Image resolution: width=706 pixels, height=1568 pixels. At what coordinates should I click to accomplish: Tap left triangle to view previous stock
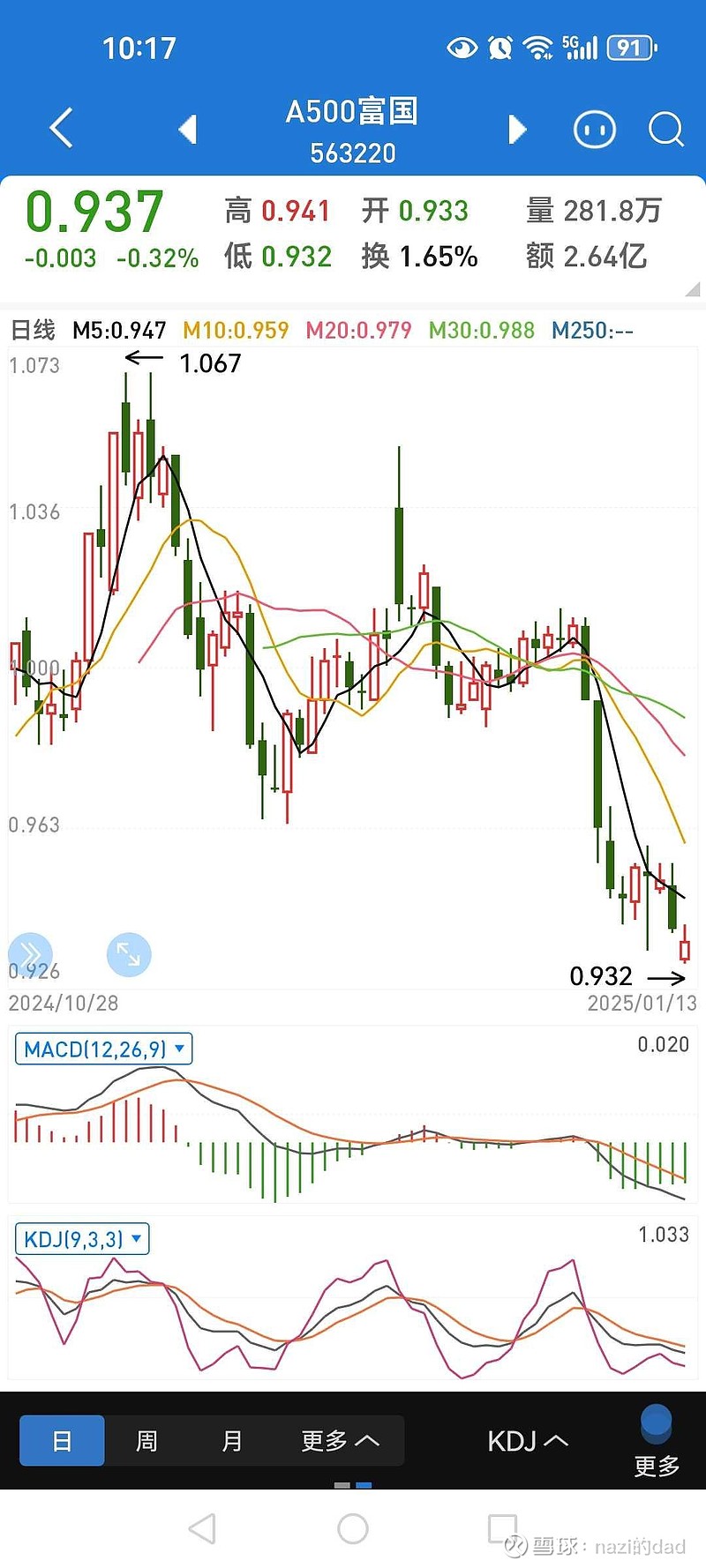pyautogui.click(x=188, y=129)
